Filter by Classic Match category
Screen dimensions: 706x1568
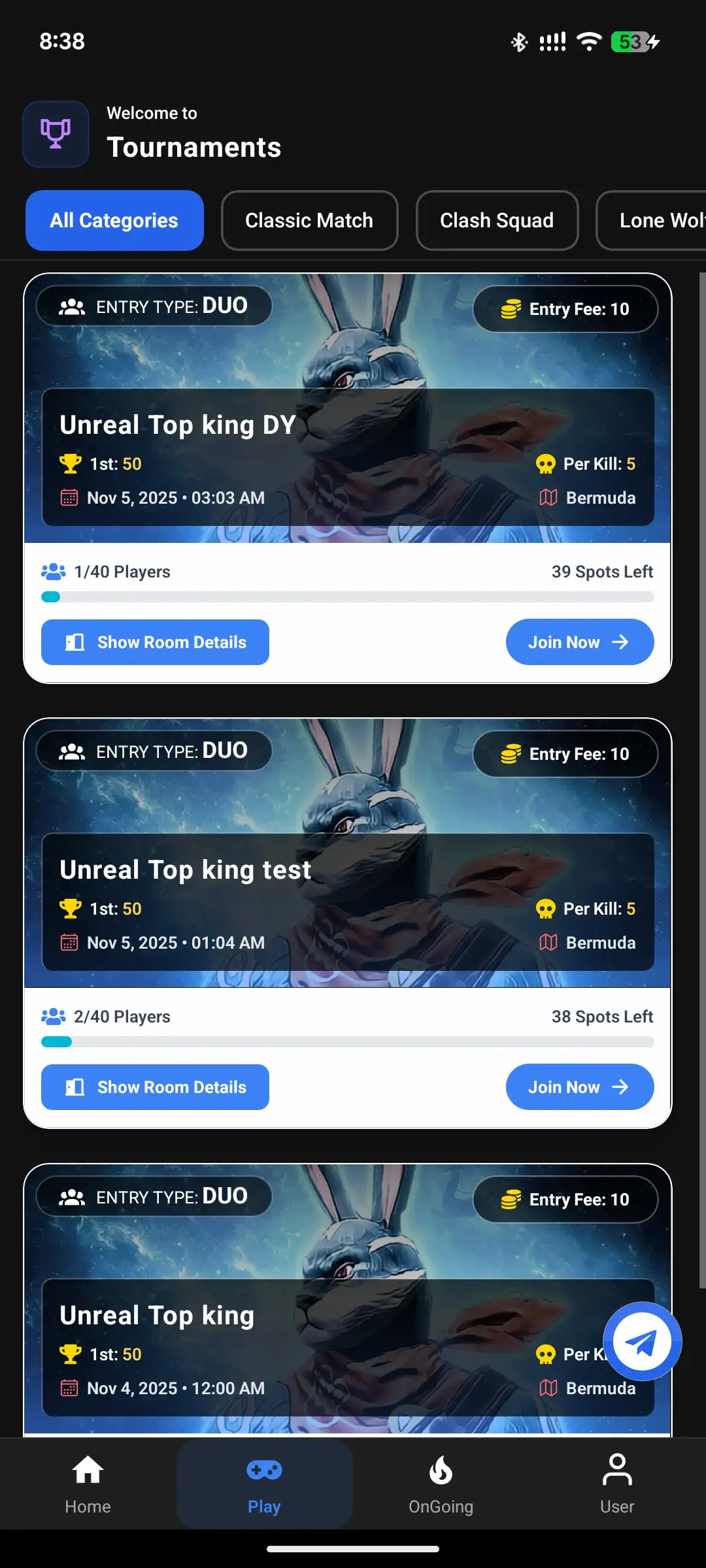point(309,221)
